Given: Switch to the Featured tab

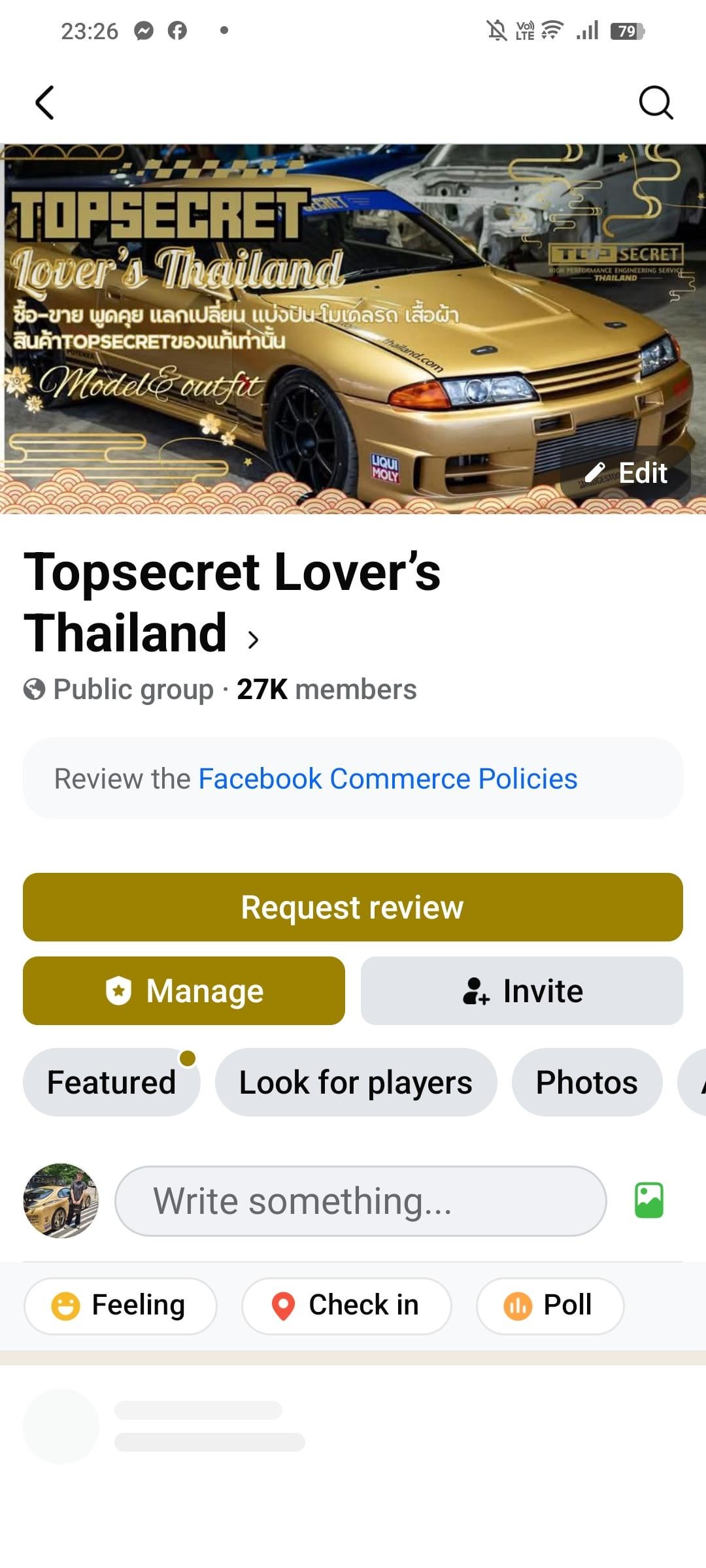Looking at the screenshot, I should 111,1083.
